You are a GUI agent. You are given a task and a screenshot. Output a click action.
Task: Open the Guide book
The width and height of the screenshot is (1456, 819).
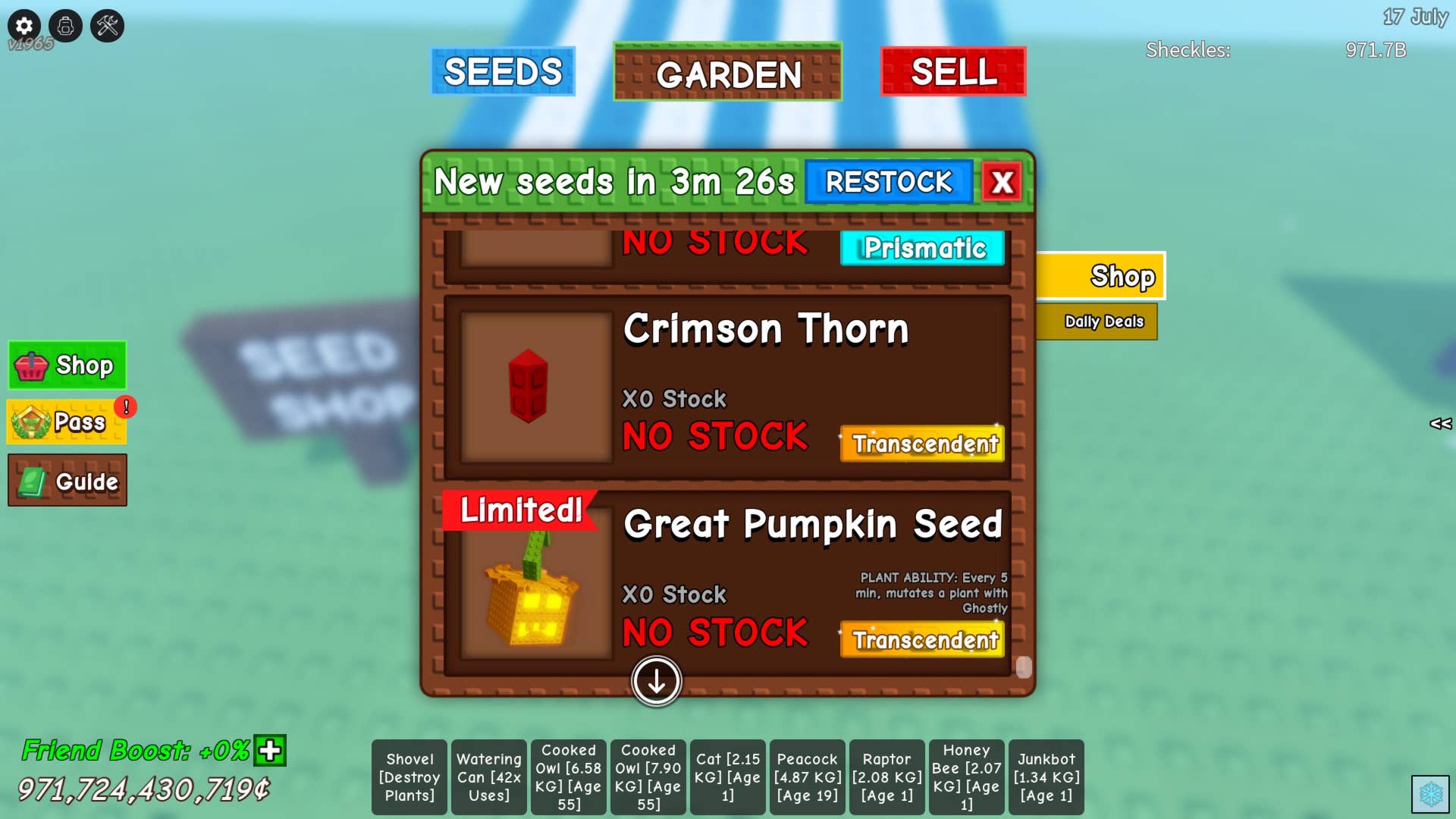(x=67, y=481)
